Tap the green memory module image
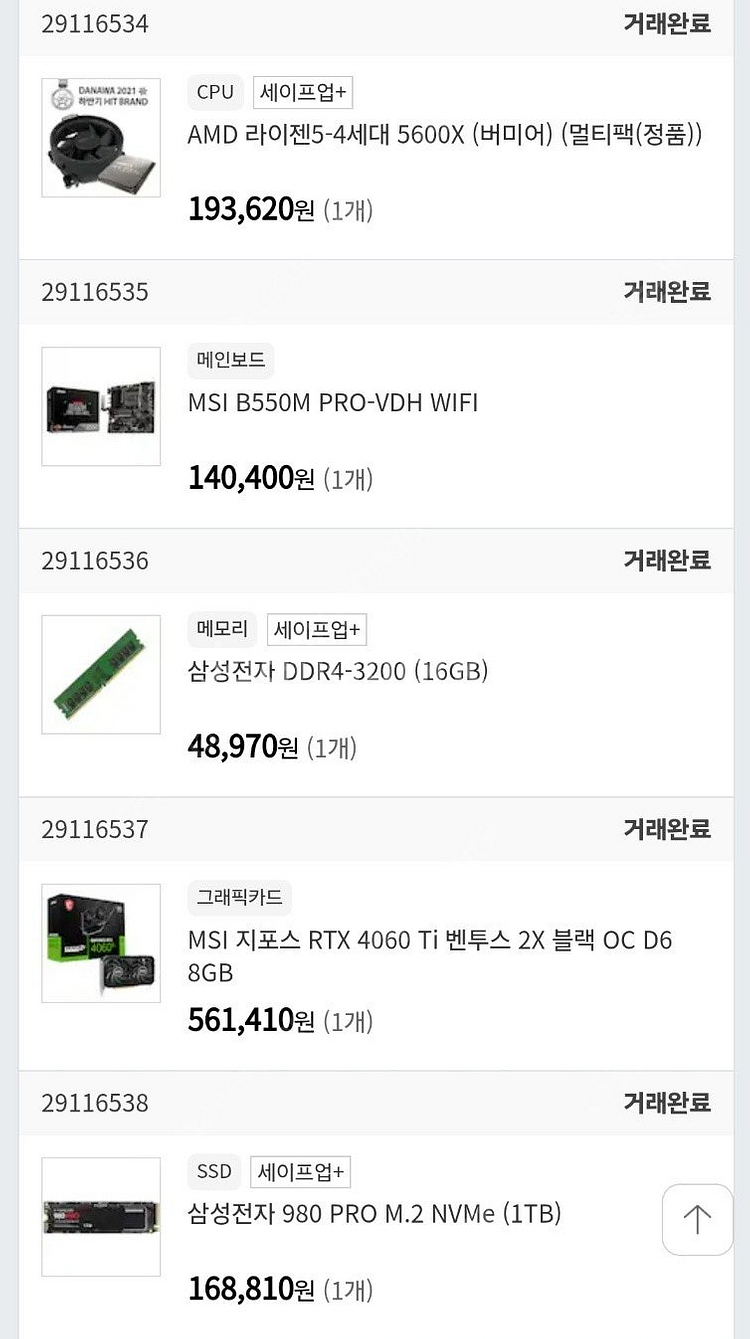The image size is (750, 1339). pyautogui.click(x=101, y=674)
